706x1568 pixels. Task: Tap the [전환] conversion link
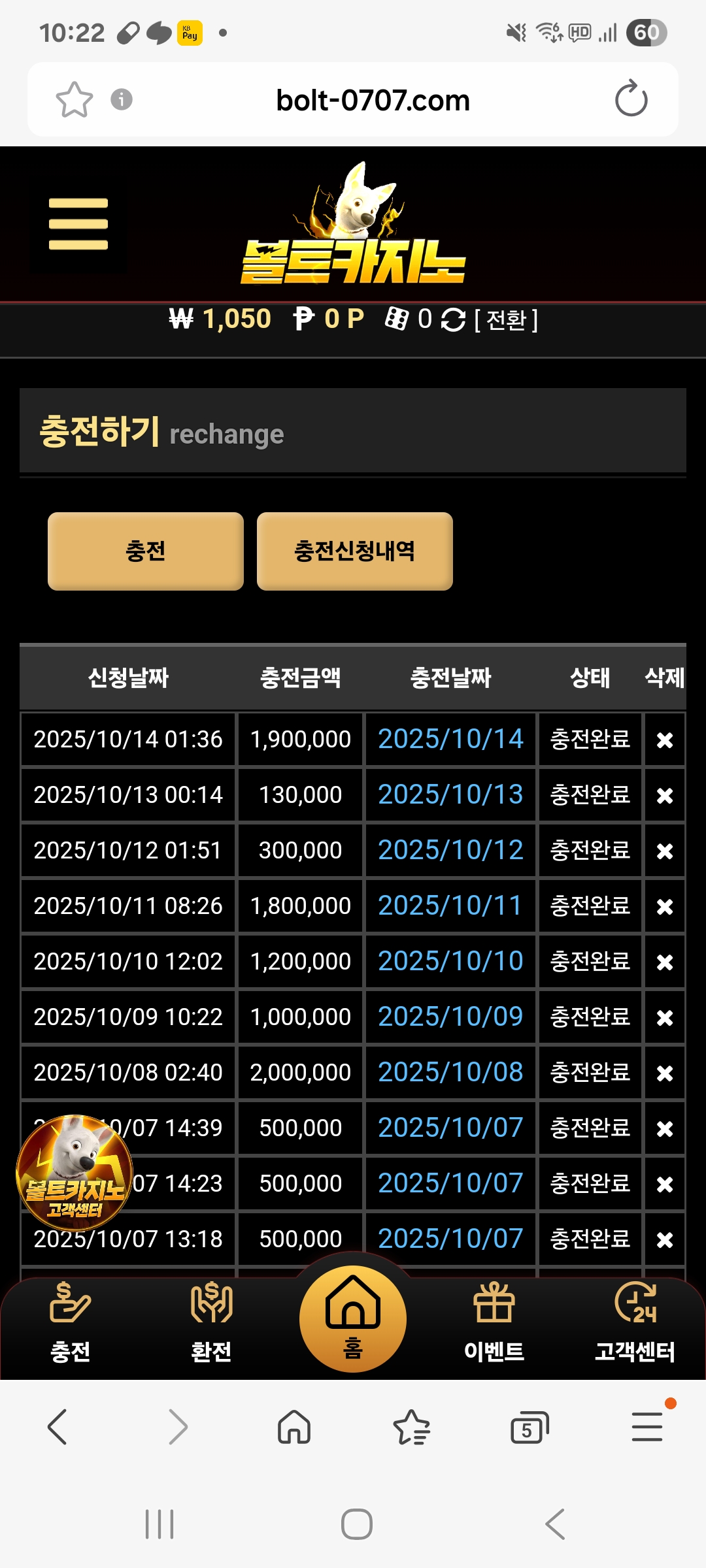click(506, 320)
